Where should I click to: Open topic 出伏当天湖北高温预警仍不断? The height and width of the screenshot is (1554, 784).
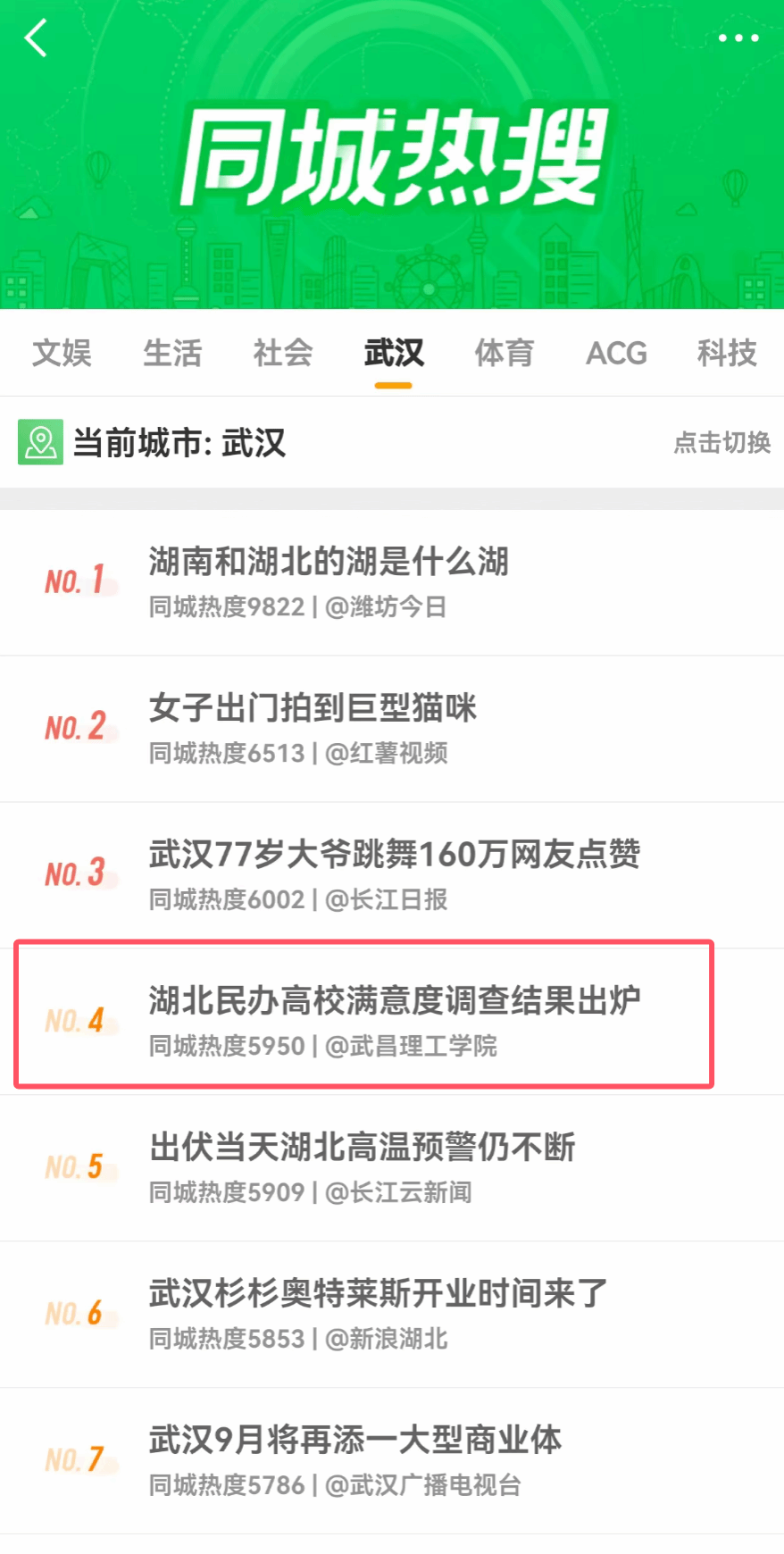pos(362,1149)
